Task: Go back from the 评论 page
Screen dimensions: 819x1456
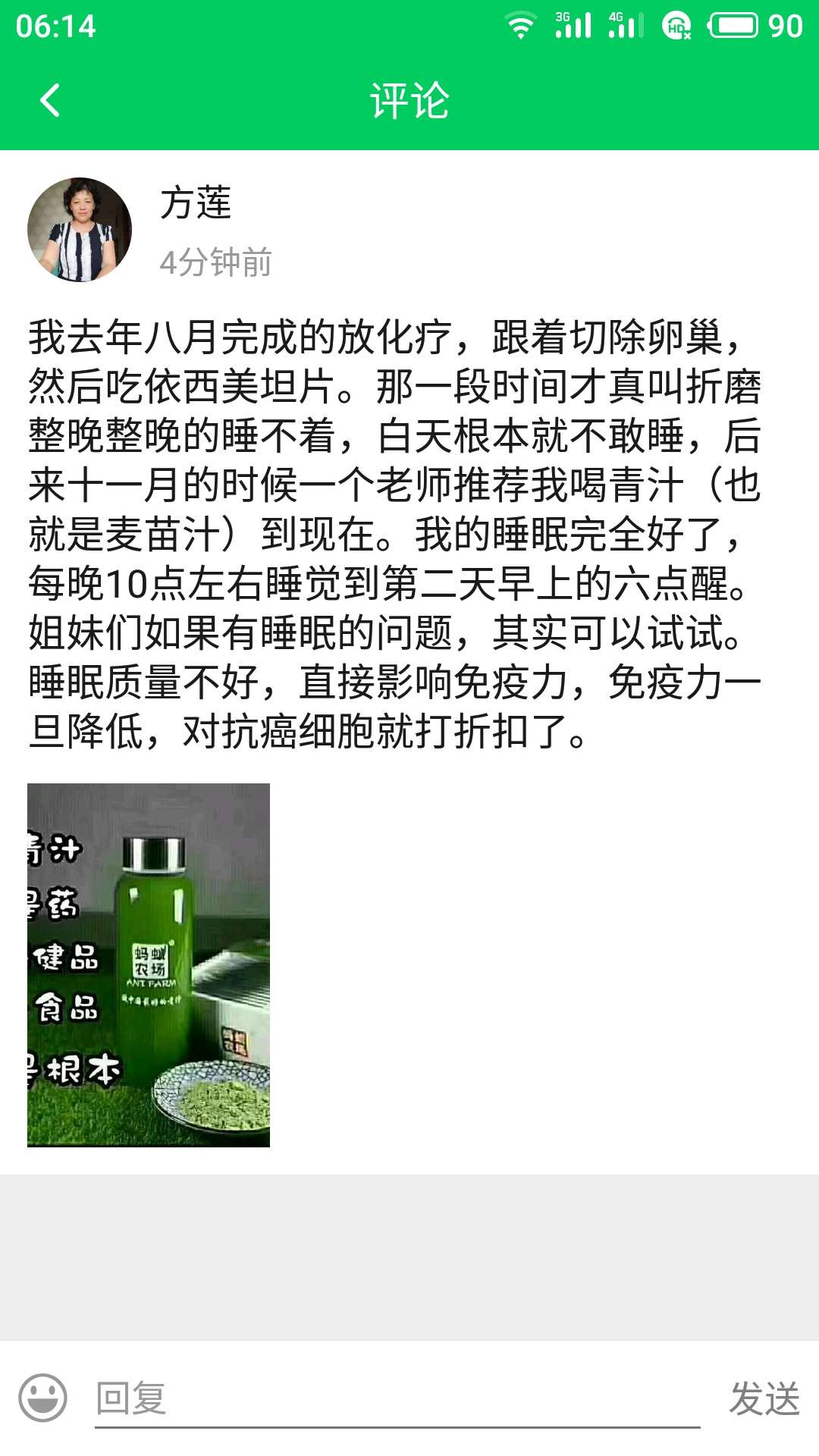Action: [50, 100]
